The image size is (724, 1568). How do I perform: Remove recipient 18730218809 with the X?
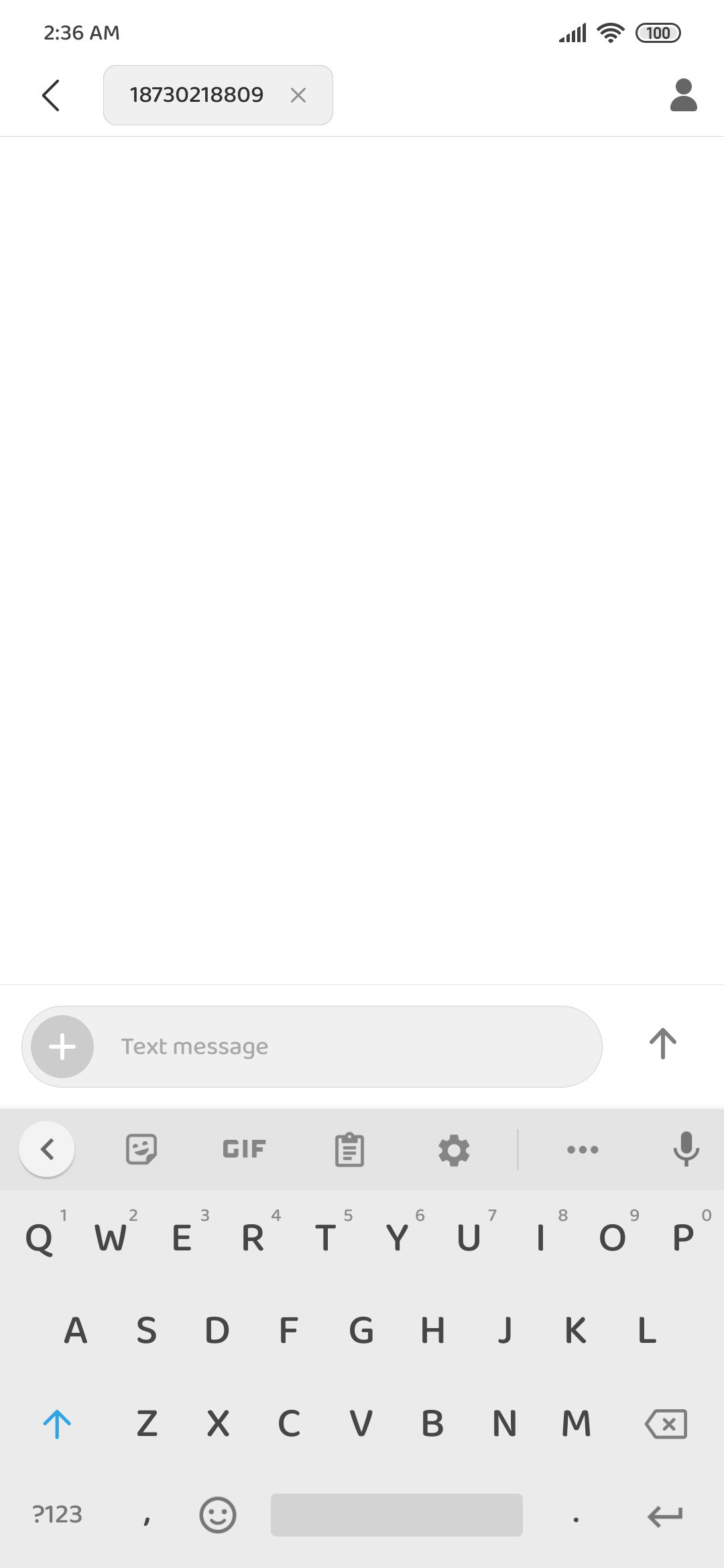tap(298, 95)
